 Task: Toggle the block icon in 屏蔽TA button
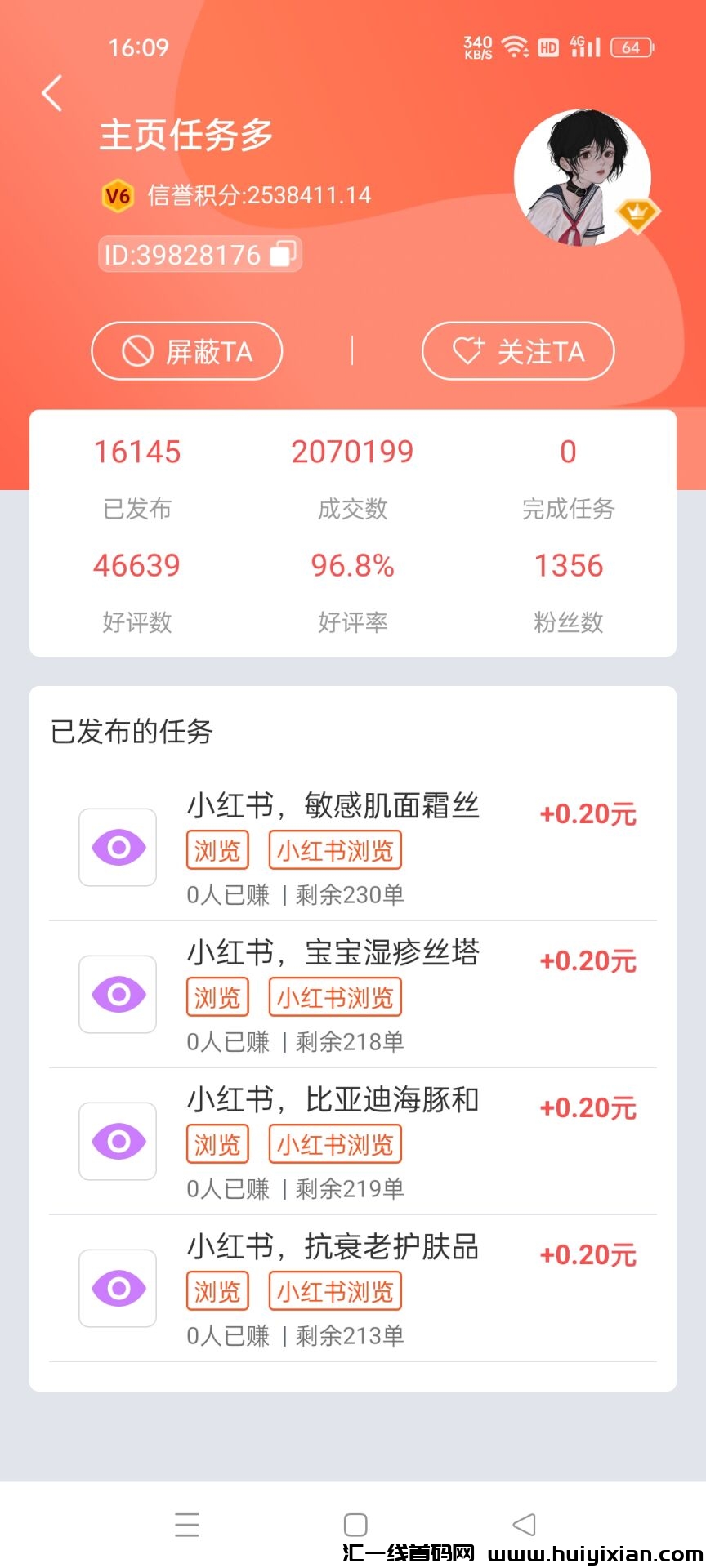click(137, 351)
